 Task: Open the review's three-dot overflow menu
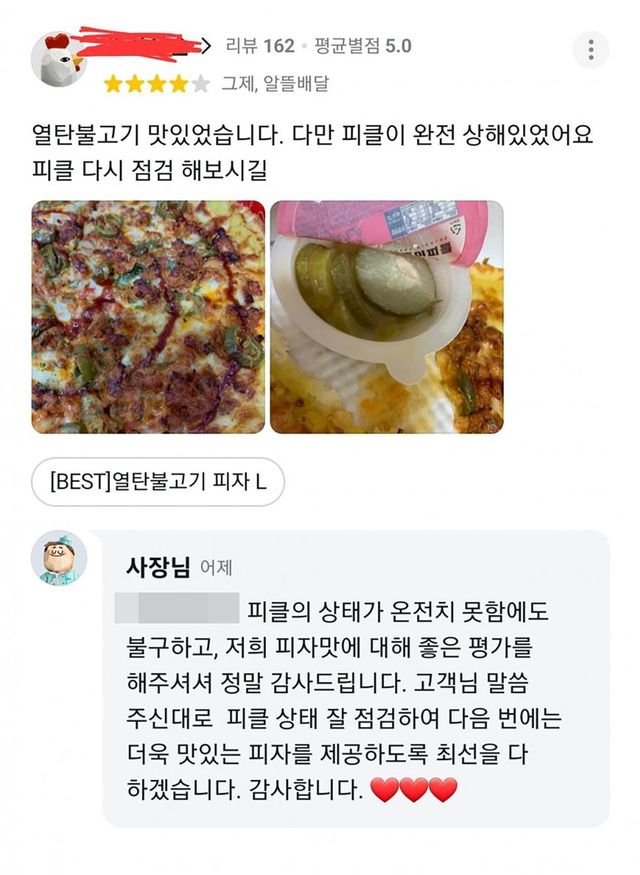(591, 50)
